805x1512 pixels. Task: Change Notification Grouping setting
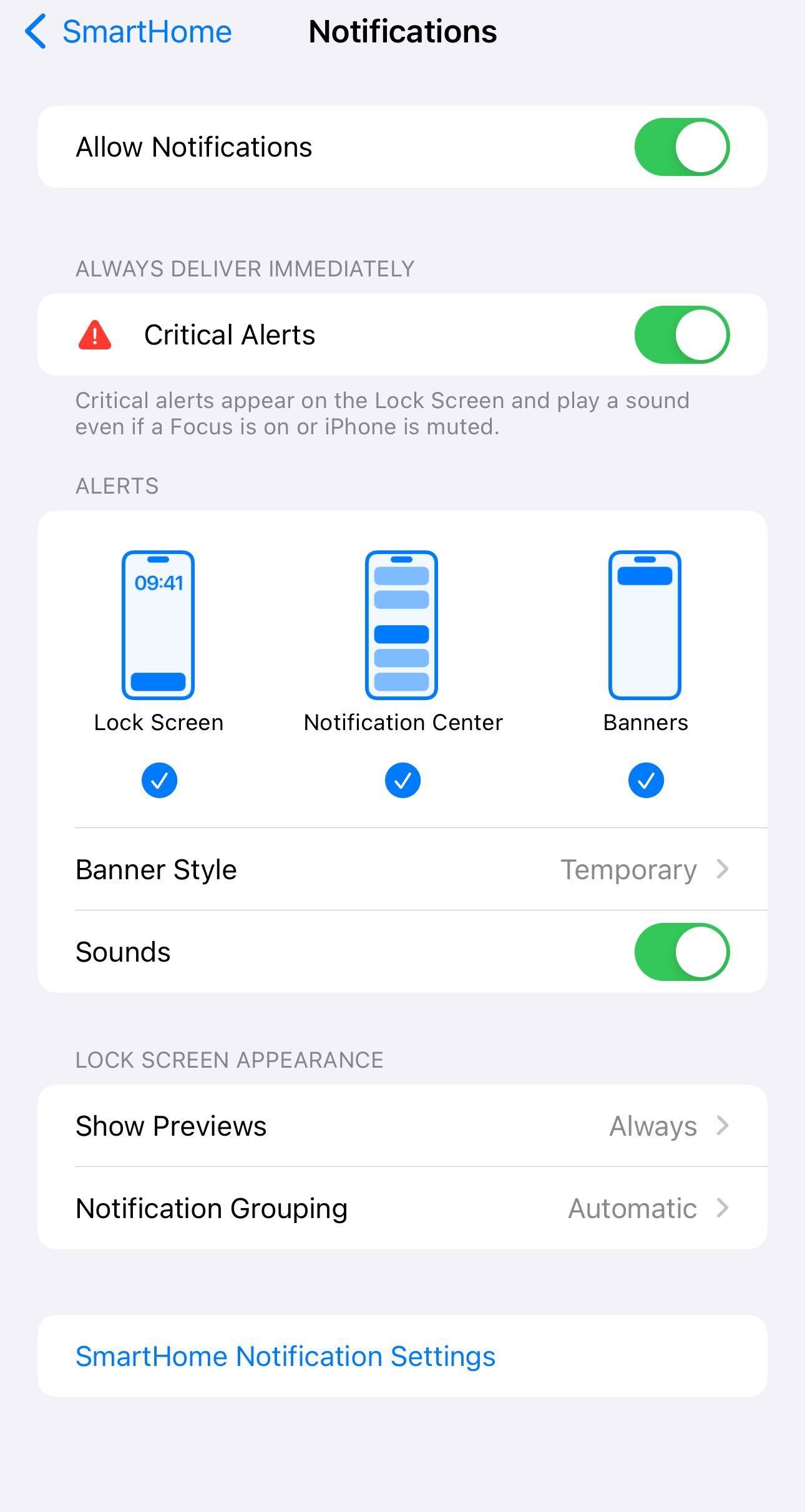coord(402,1209)
